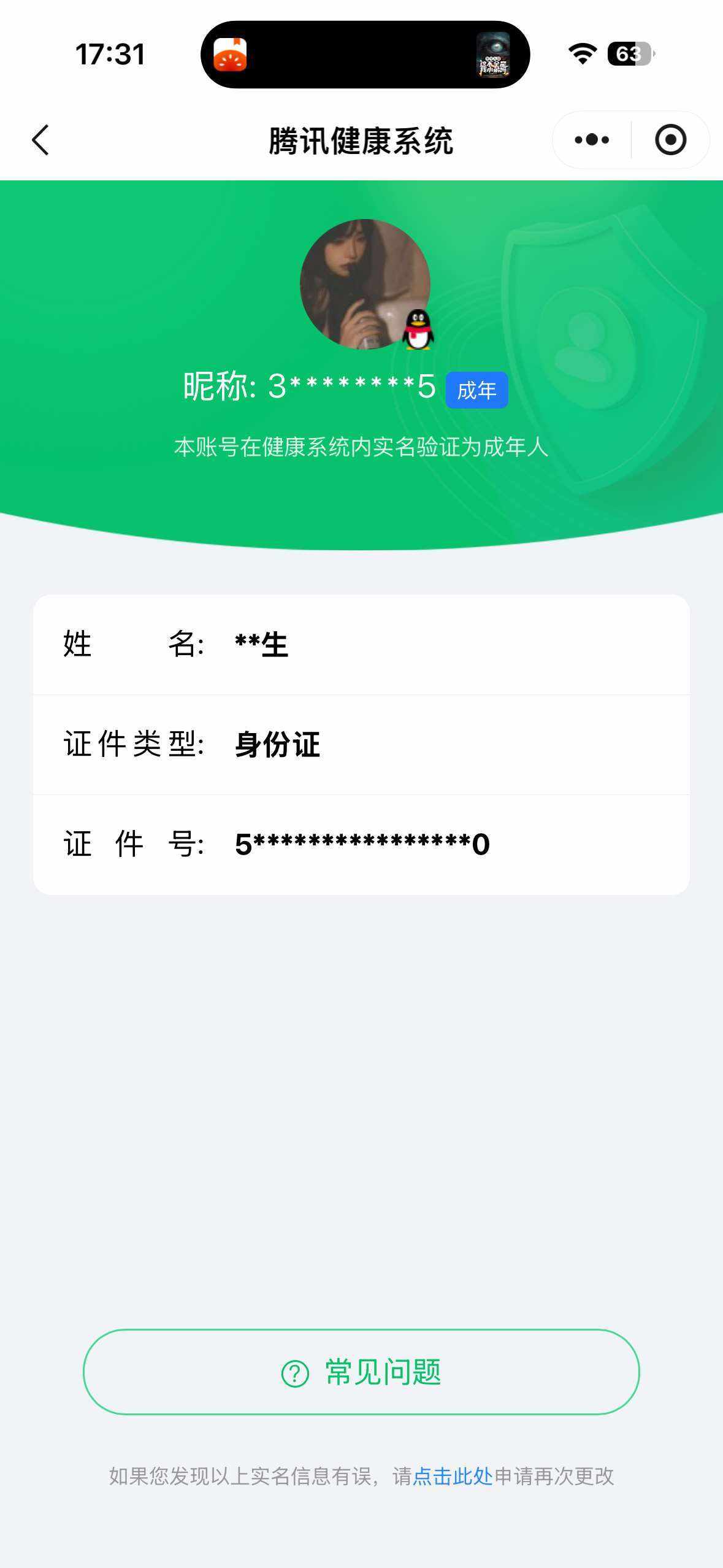Click the QQ penguin badge on the avatar
The image size is (723, 1568).
point(419,329)
